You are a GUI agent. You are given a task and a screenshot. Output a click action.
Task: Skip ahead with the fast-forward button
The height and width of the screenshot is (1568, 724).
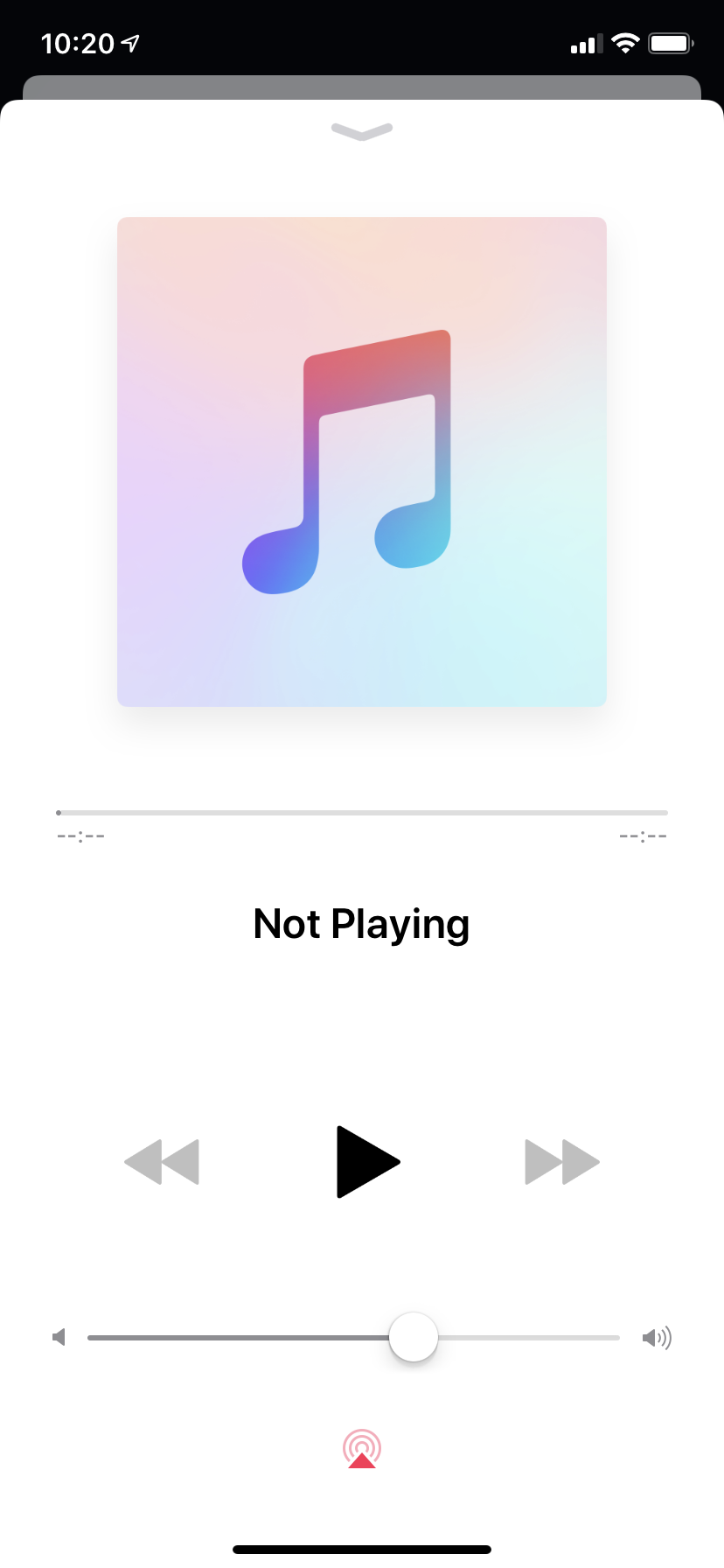tap(561, 1161)
